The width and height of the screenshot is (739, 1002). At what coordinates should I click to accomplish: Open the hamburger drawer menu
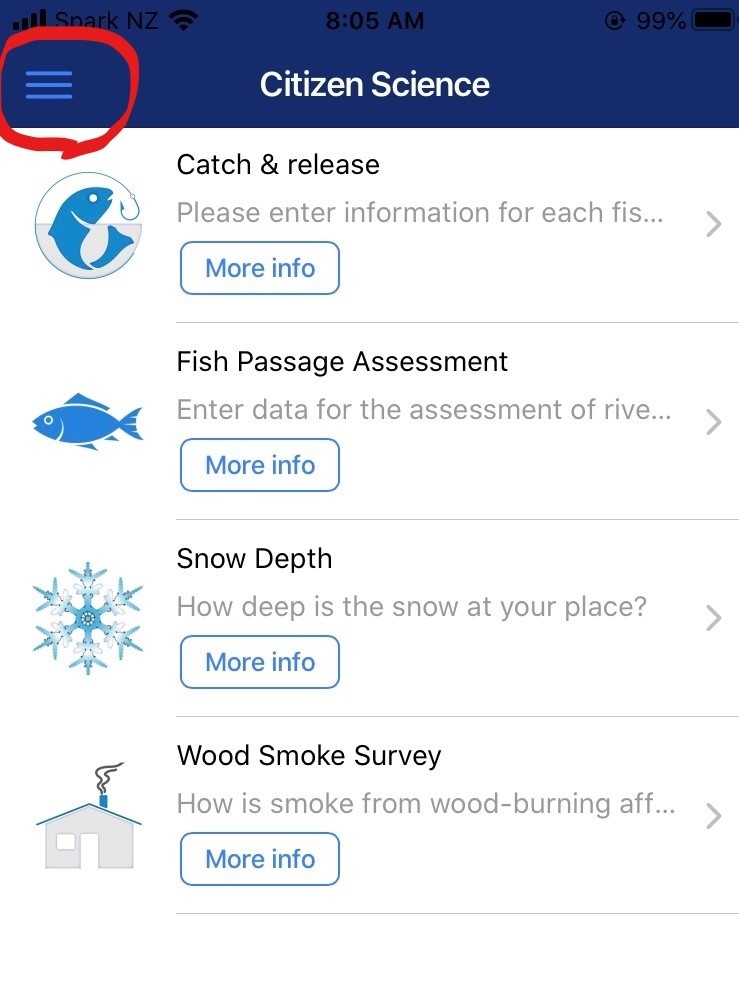(x=49, y=85)
